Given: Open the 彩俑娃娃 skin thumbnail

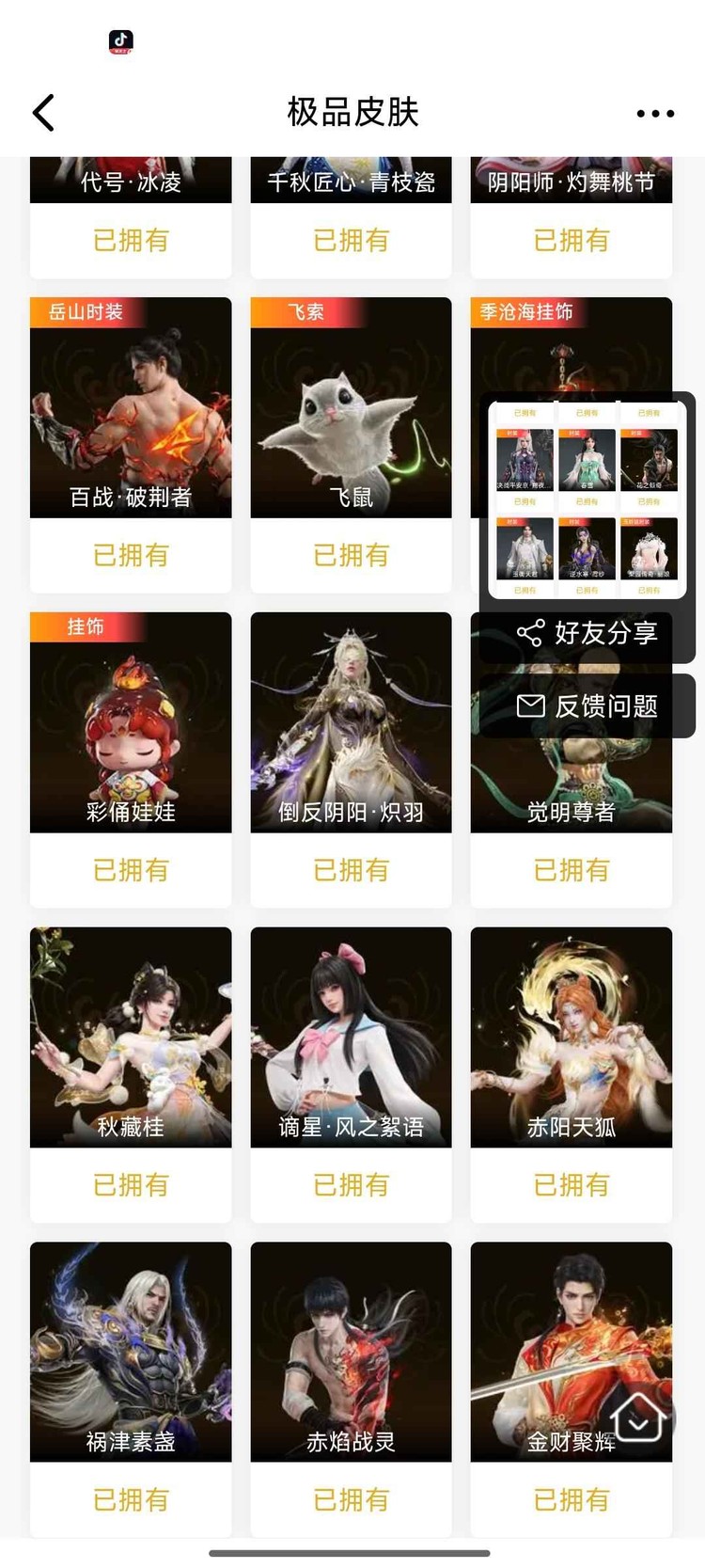Looking at the screenshot, I should pyautogui.click(x=130, y=724).
